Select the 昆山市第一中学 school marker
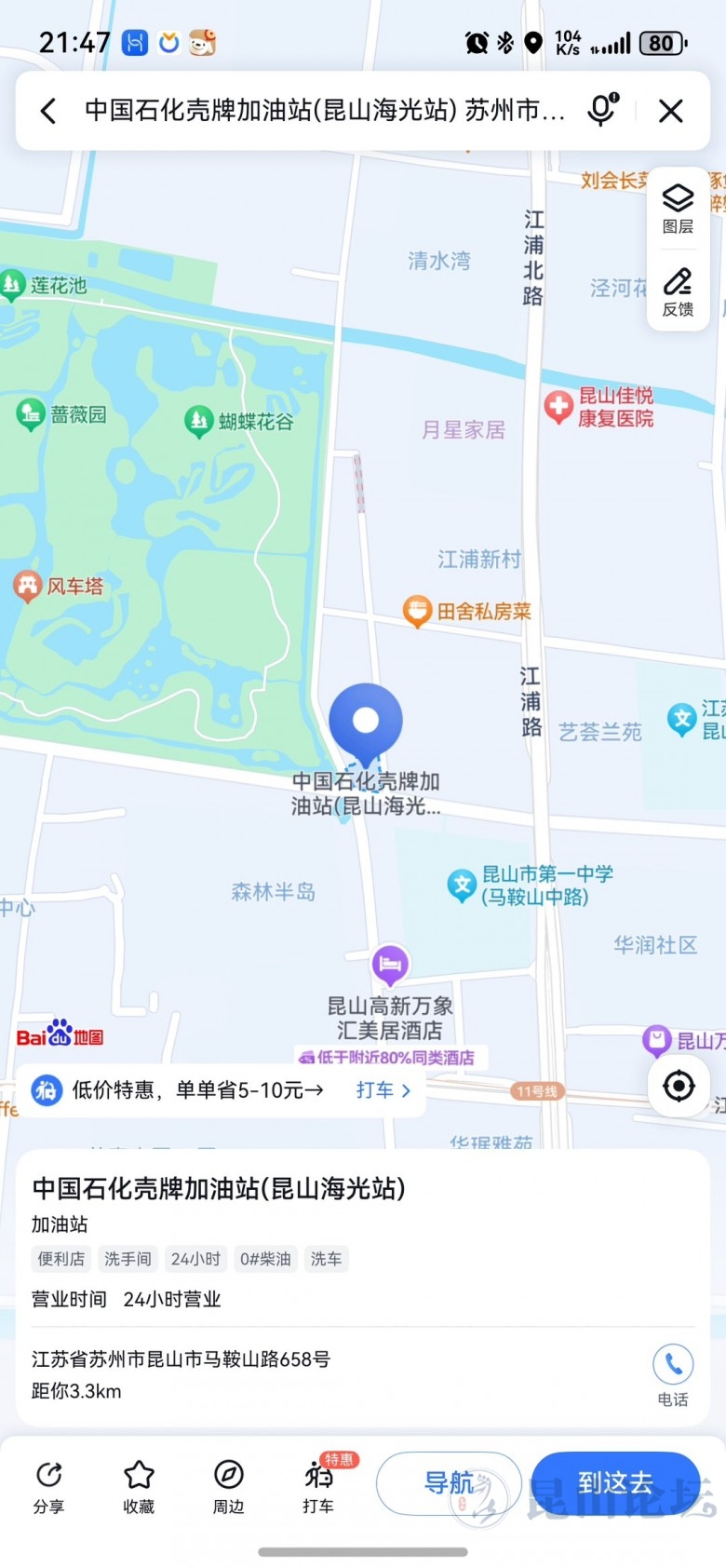 (462, 885)
